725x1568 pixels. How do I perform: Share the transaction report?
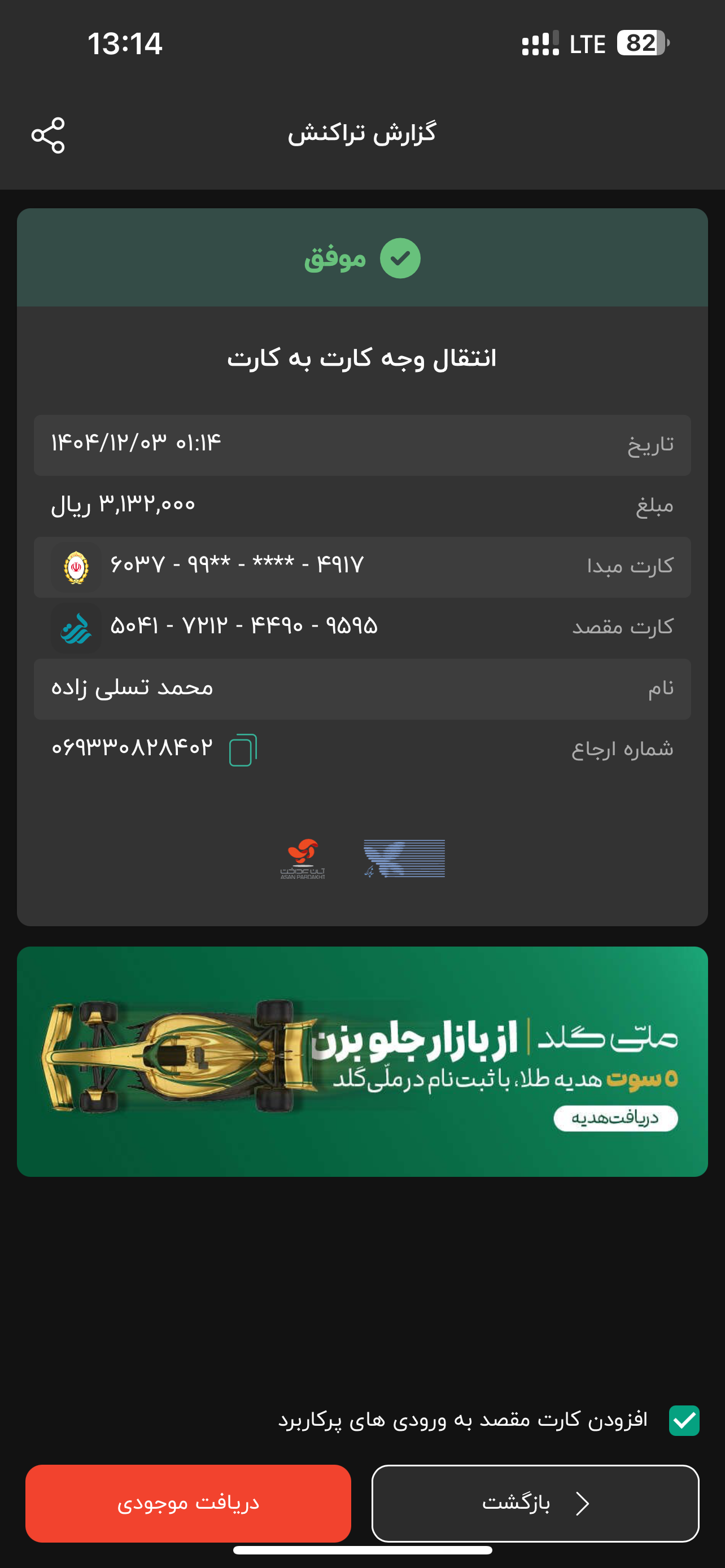[48, 135]
